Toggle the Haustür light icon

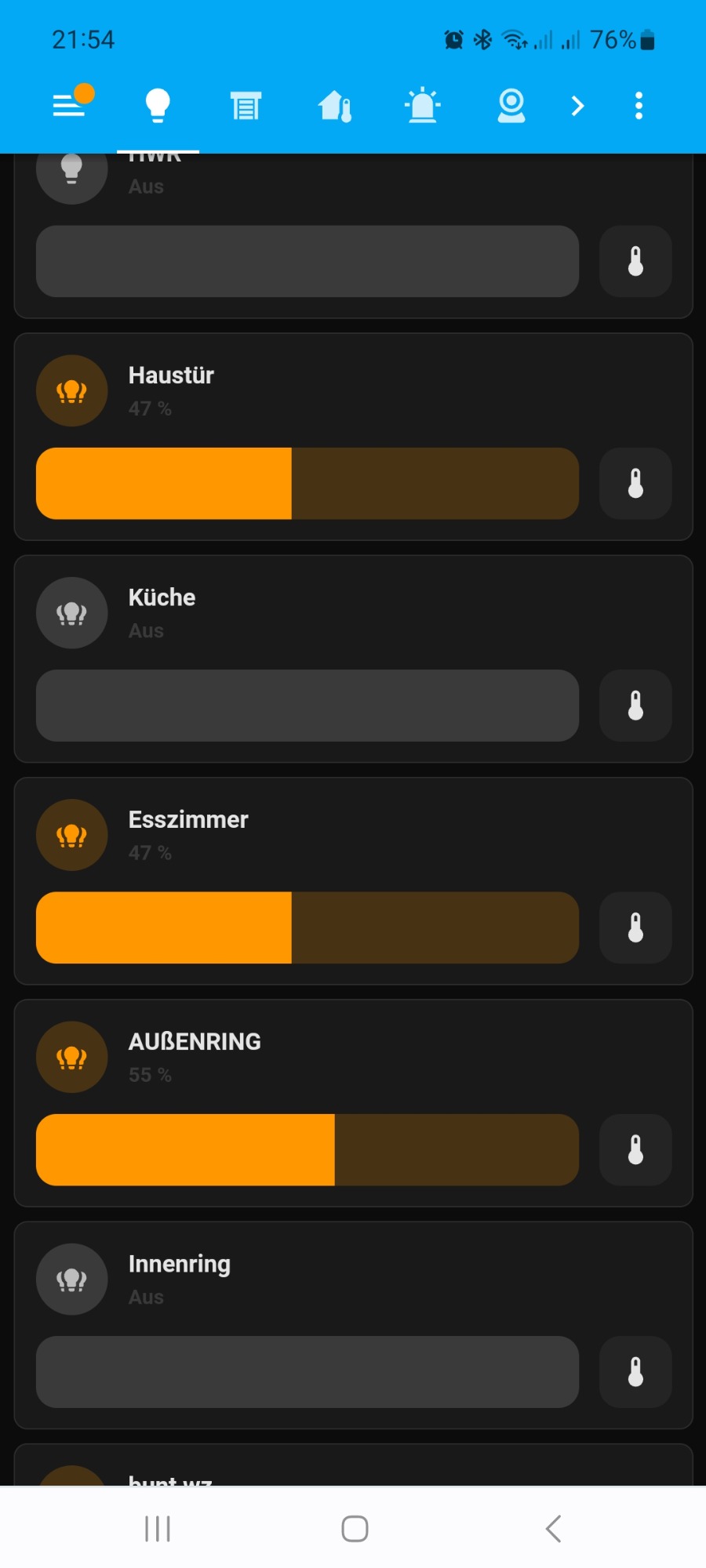(x=72, y=390)
